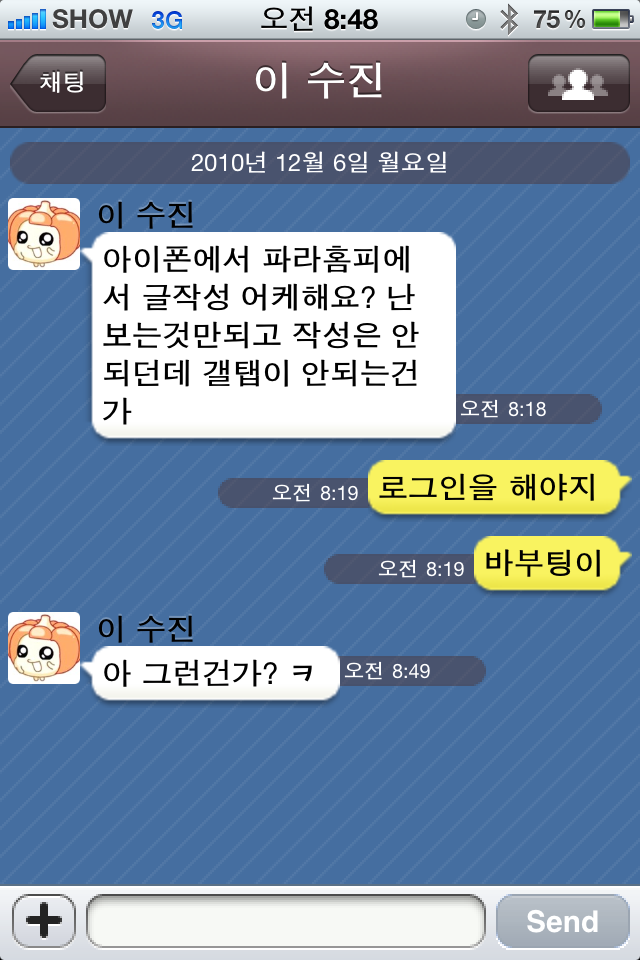Go back to the 채팅 list
The height and width of the screenshot is (960, 640).
point(60,83)
